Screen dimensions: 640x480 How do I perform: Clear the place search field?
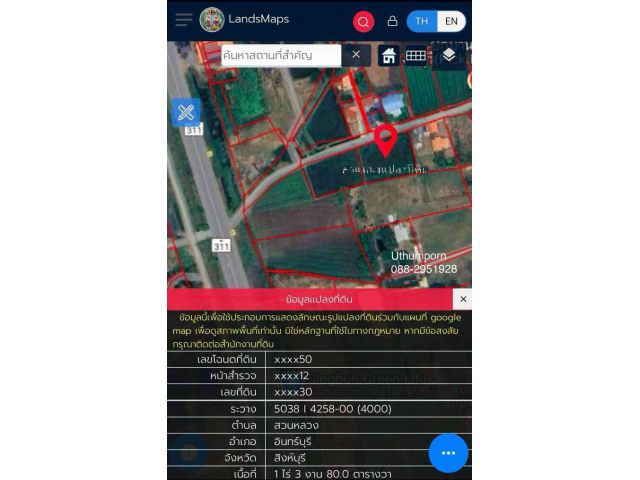tap(356, 55)
